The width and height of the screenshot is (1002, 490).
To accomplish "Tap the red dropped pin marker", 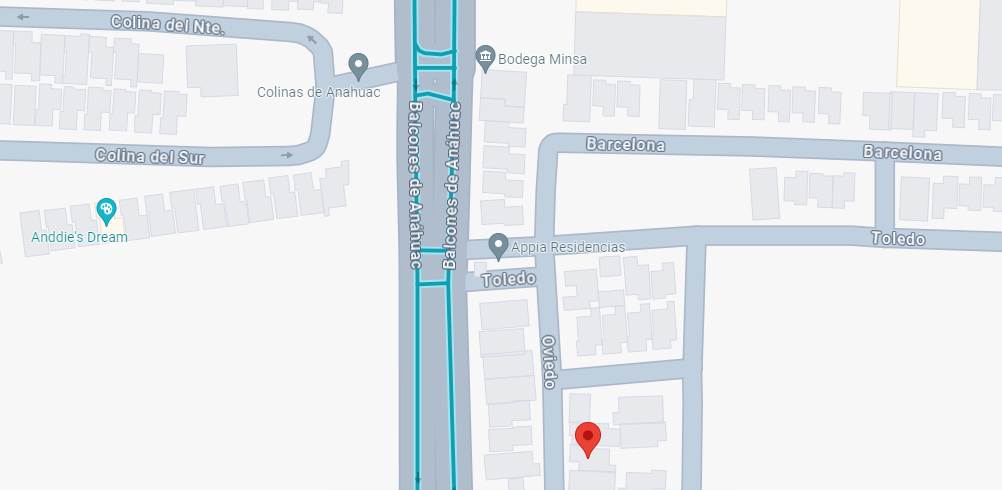I will [x=588, y=440].
